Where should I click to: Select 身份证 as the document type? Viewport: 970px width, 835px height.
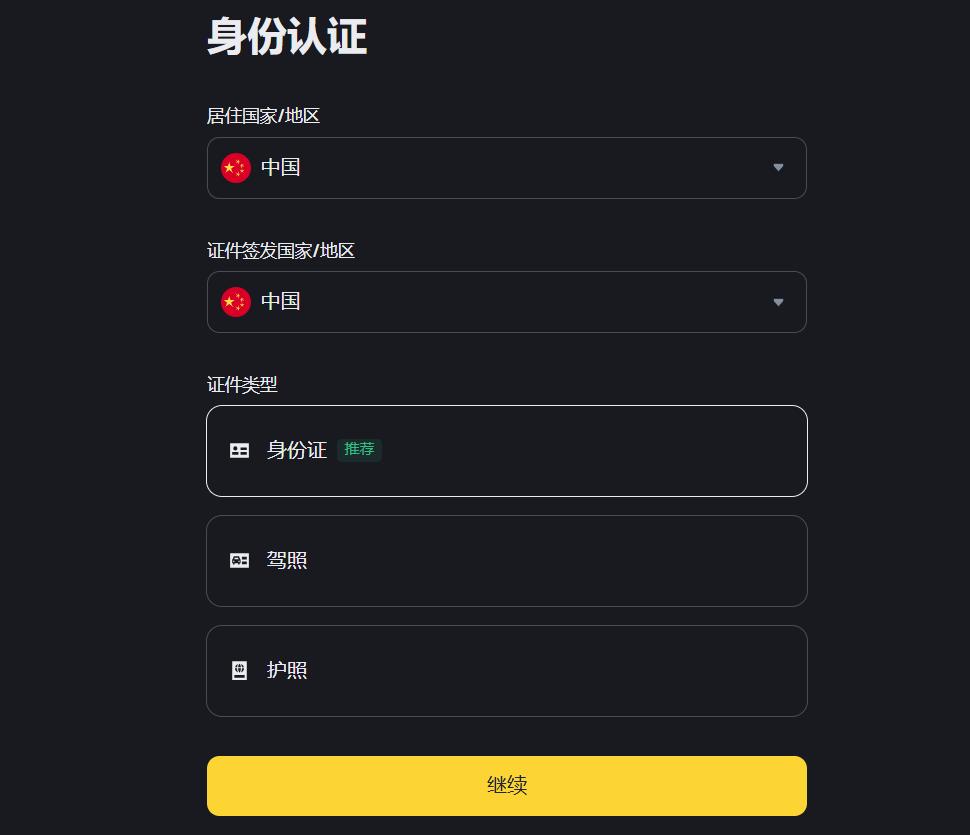[x=506, y=451]
